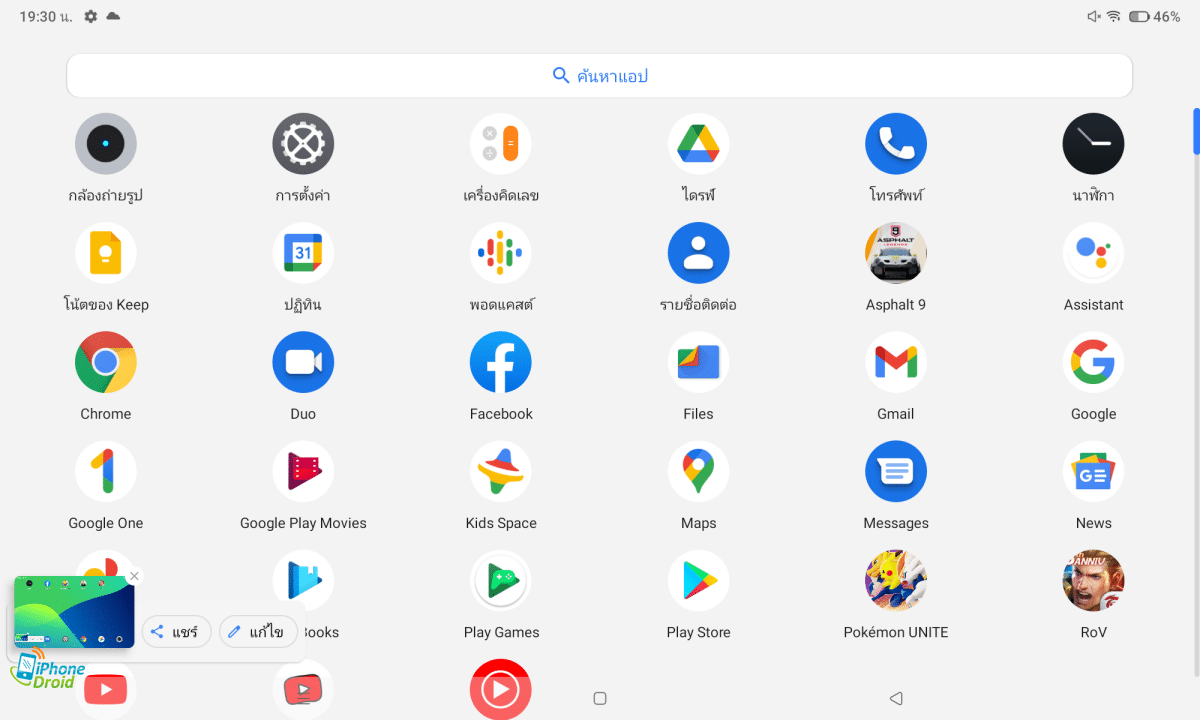Image resolution: width=1200 pixels, height=720 pixels.
Task: Launch the Clock app
Action: pyautogui.click(x=1093, y=144)
